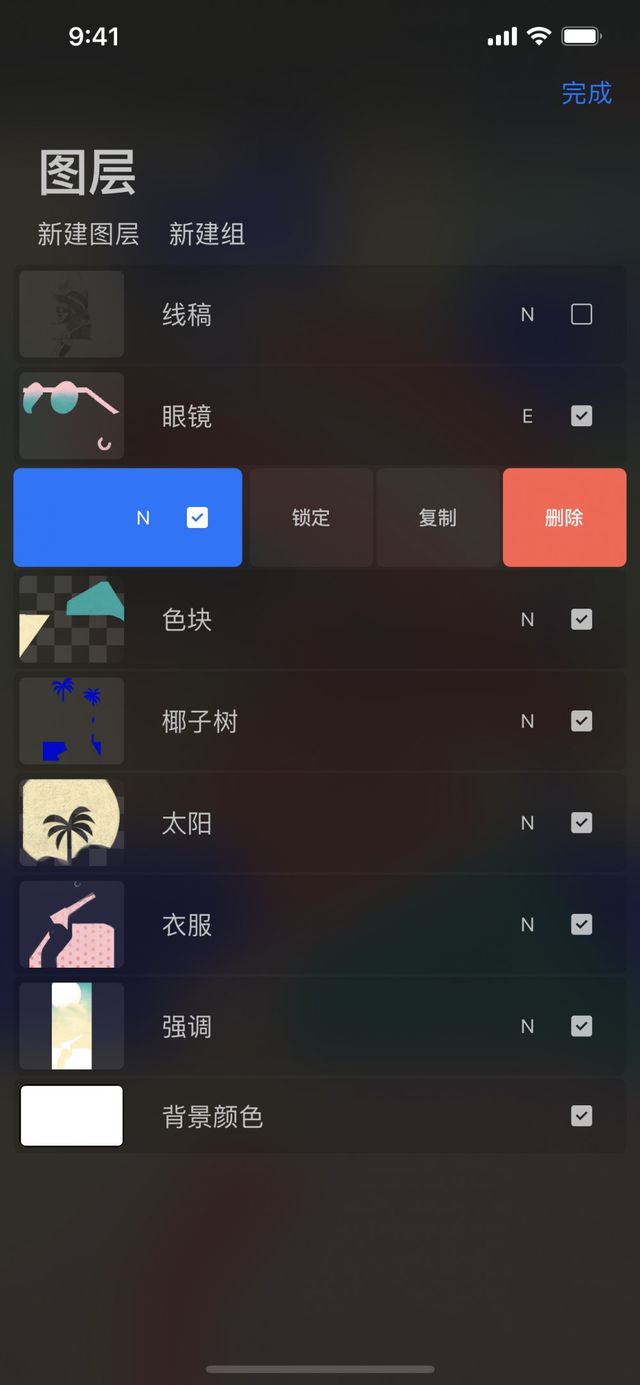This screenshot has height=1385, width=640.
Task: Lock the swiped layer with 锁定
Action: (x=311, y=518)
